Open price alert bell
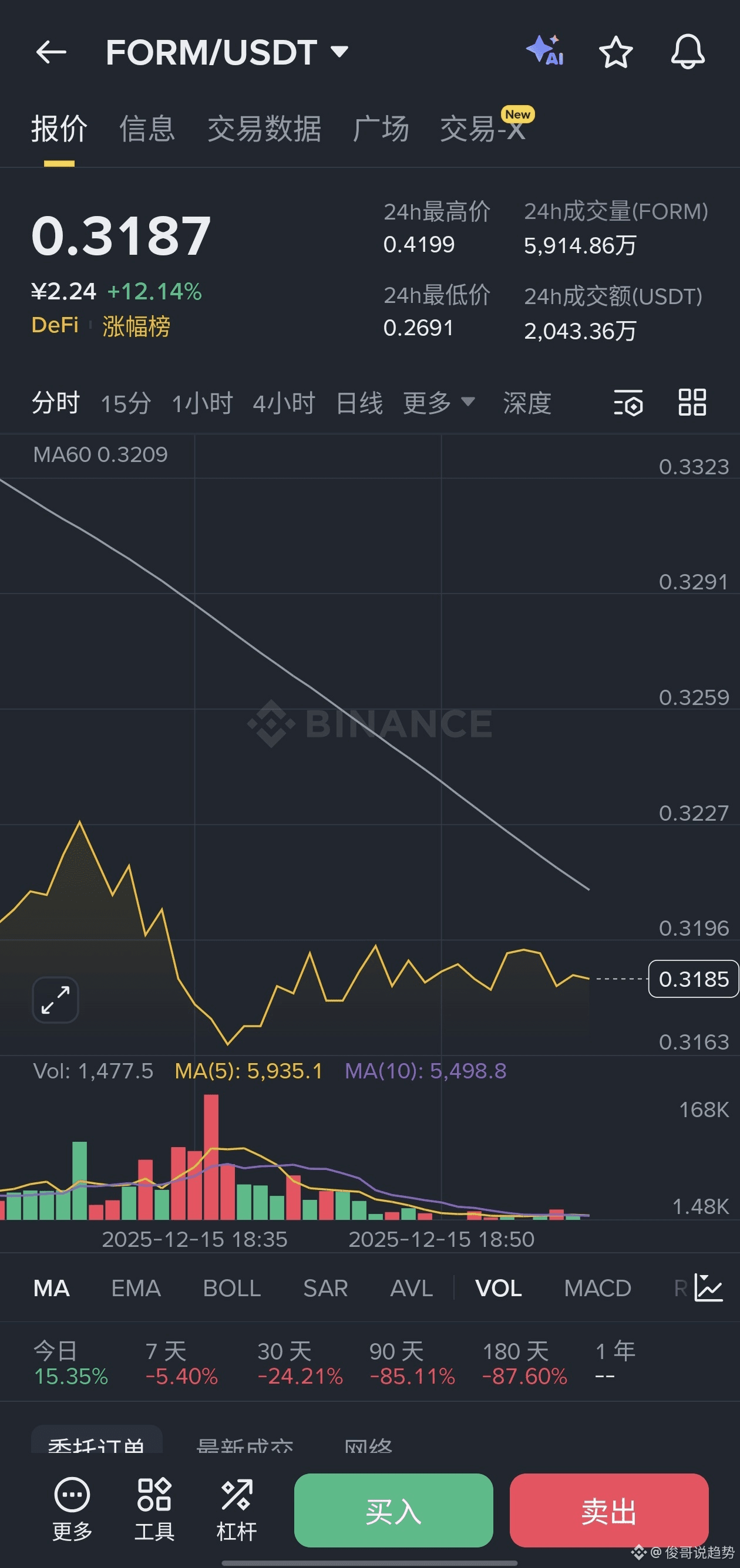 click(687, 52)
